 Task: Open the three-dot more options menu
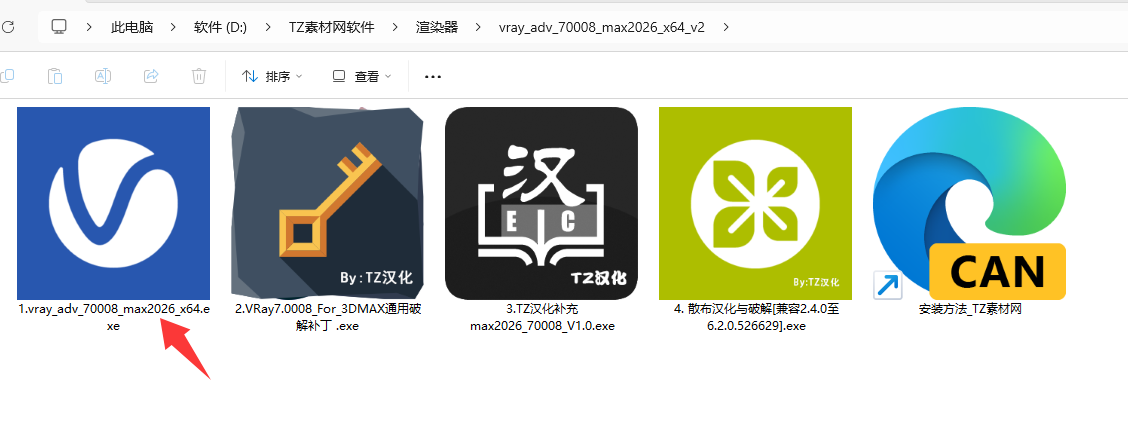[x=433, y=76]
